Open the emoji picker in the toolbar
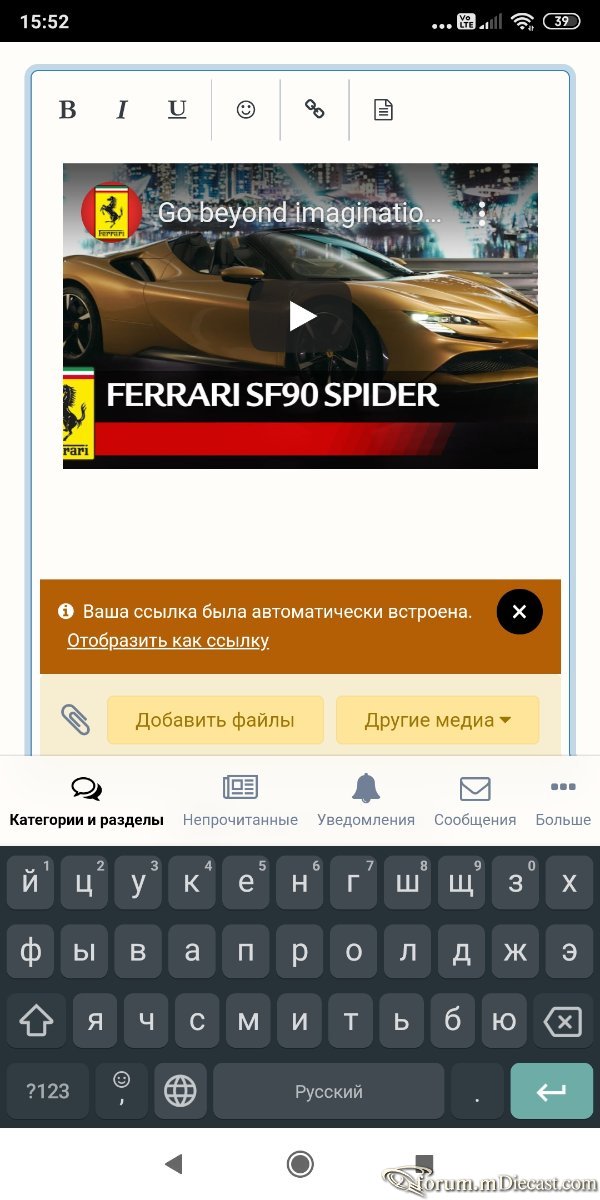600x1200 pixels. click(246, 110)
